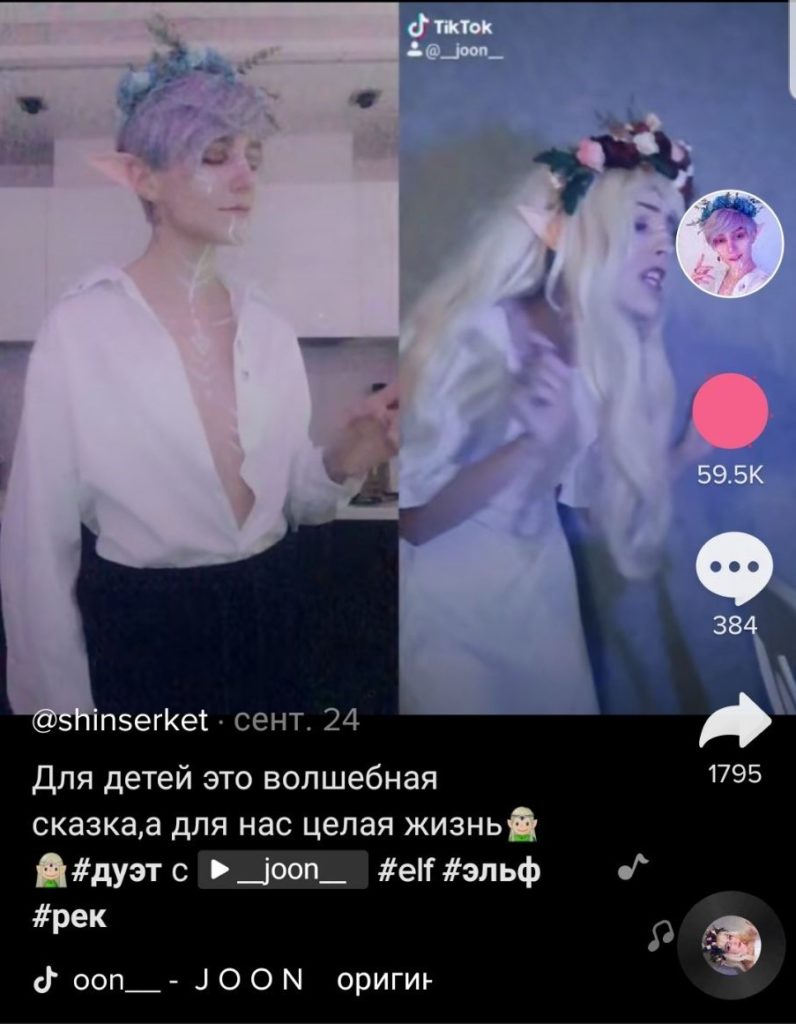Open the #эльф hashtag

490,872
